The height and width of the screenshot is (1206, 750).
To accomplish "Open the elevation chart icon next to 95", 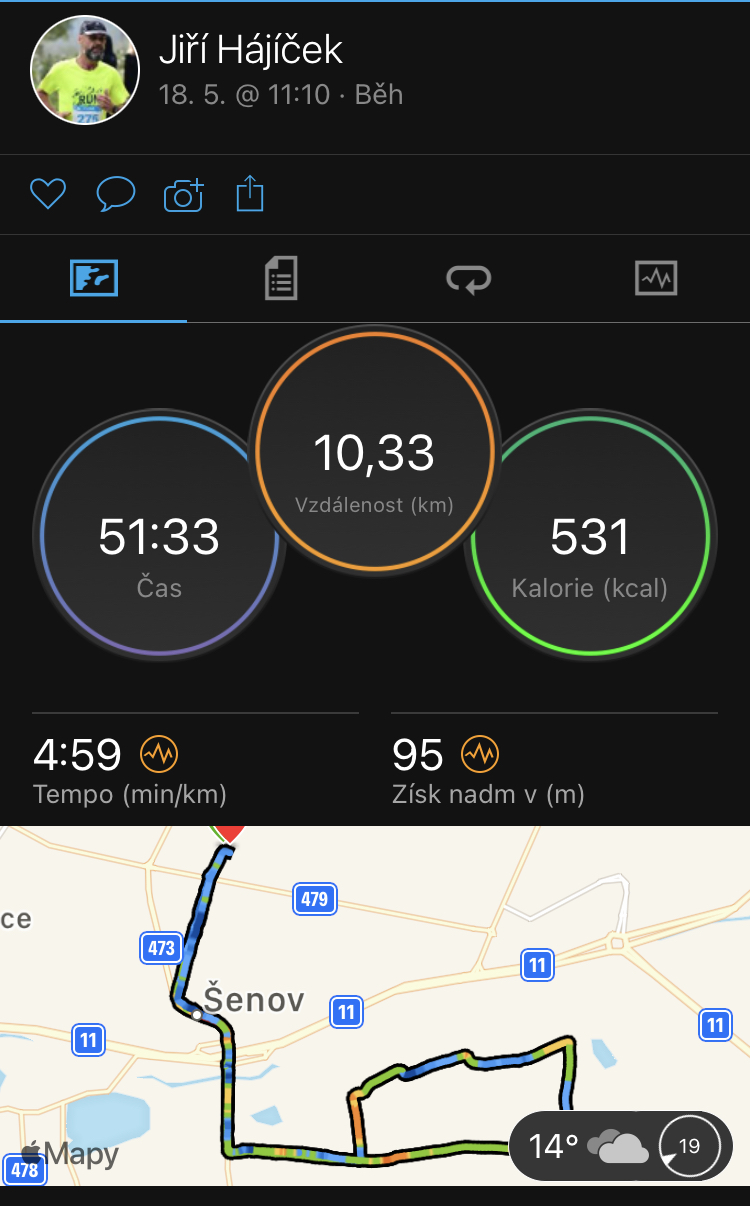I will click(480, 754).
